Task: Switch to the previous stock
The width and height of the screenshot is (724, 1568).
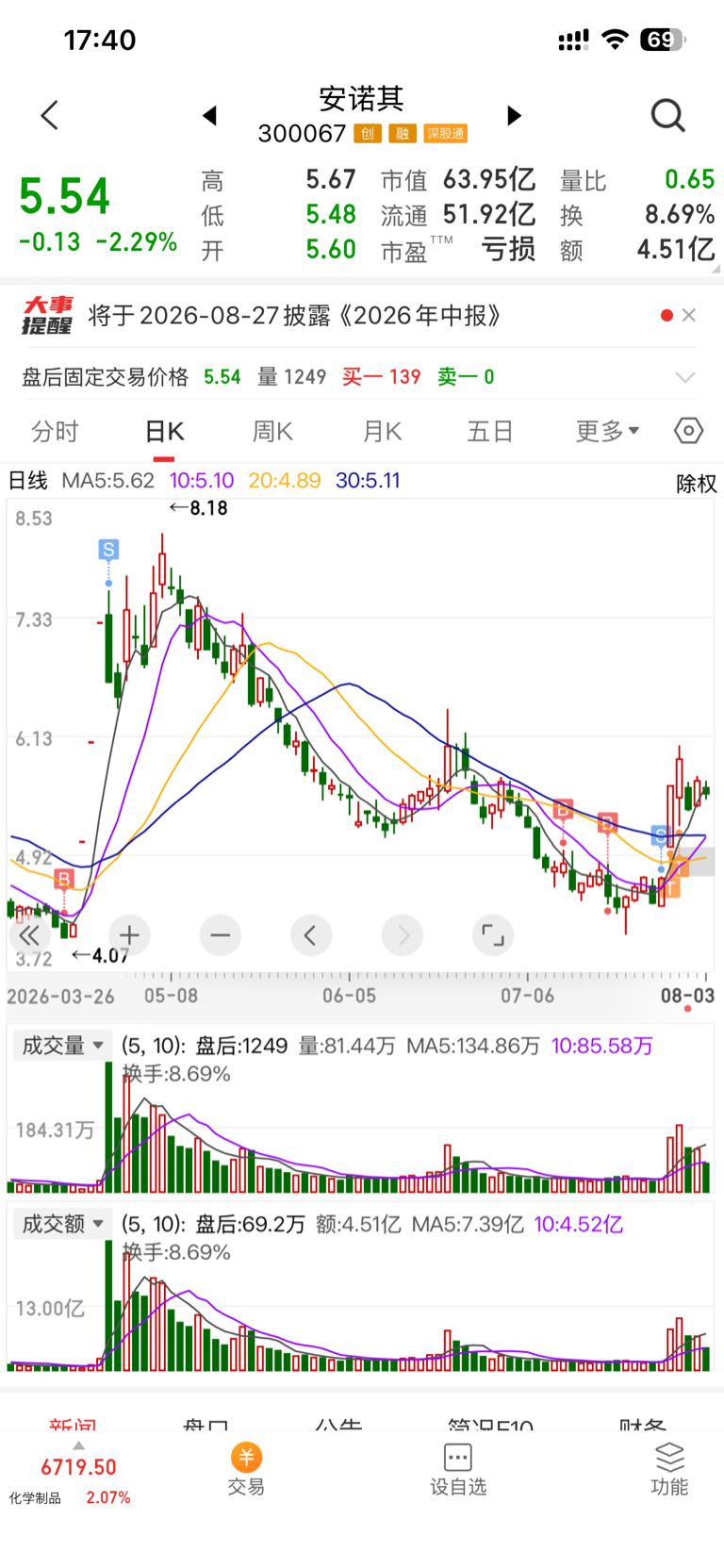Action: [x=210, y=115]
